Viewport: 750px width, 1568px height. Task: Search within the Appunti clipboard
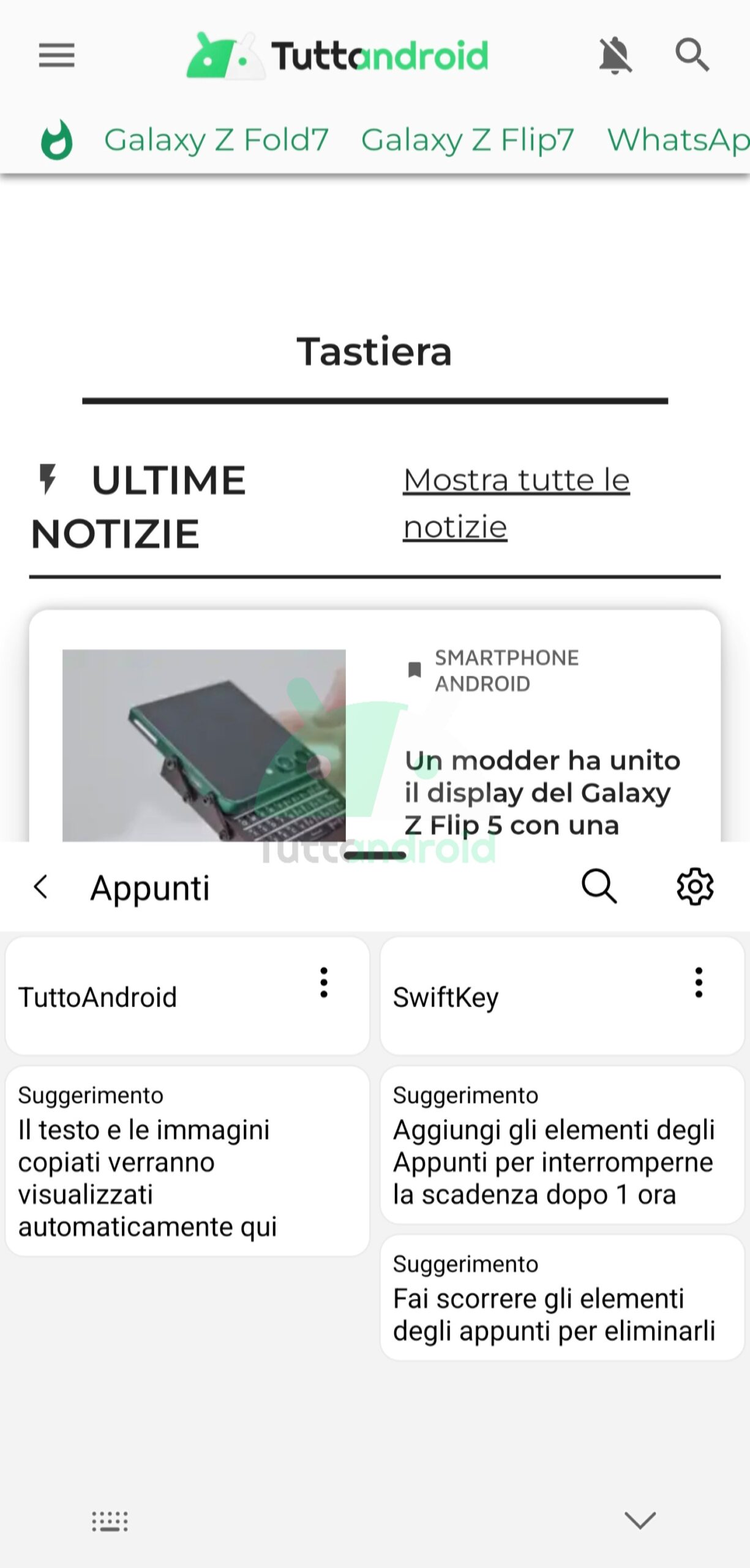tap(599, 886)
